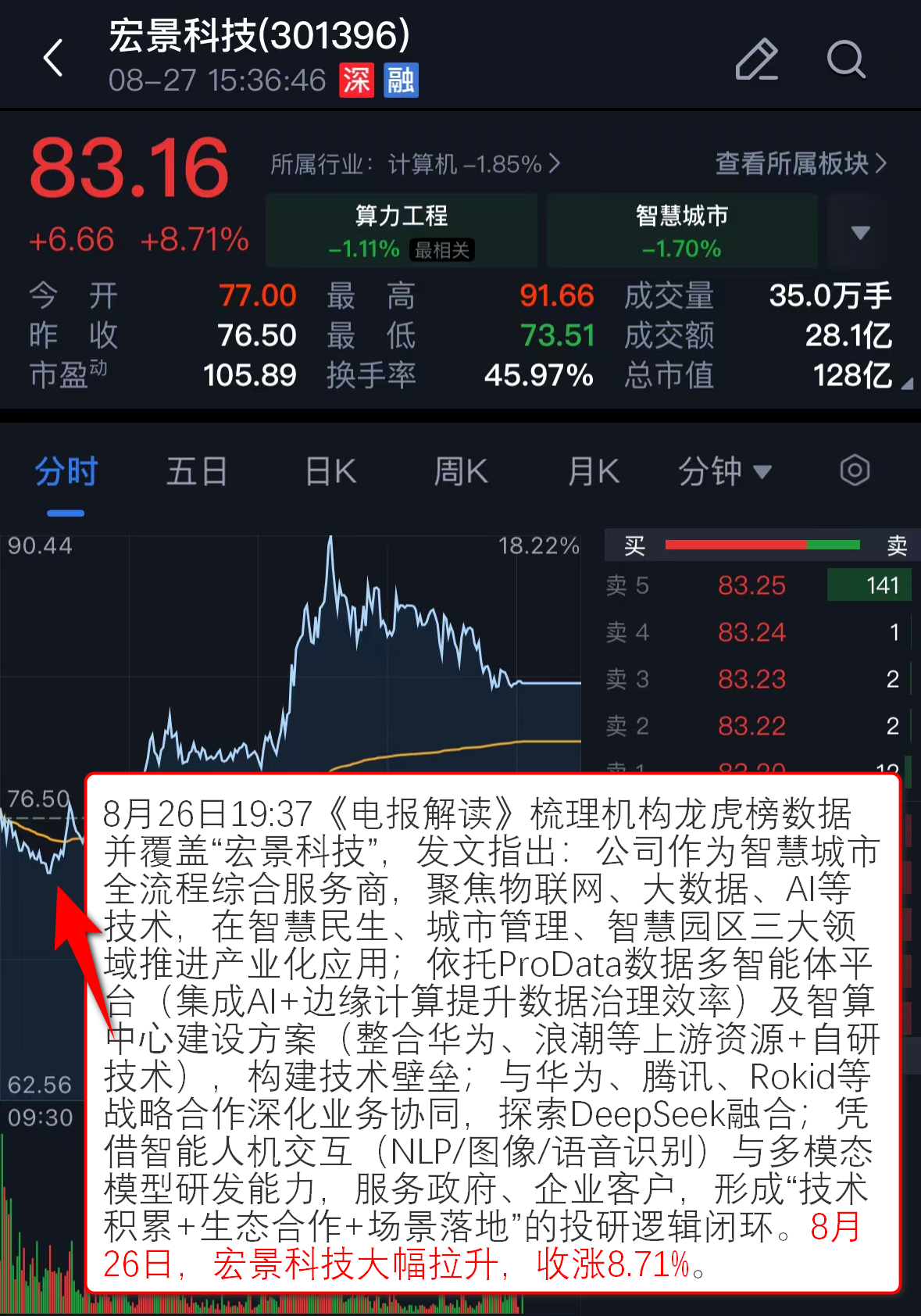The height and width of the screenshot is (1316, 921).
Task: Open chart settings hexagon icon
Action: [855, 470]
